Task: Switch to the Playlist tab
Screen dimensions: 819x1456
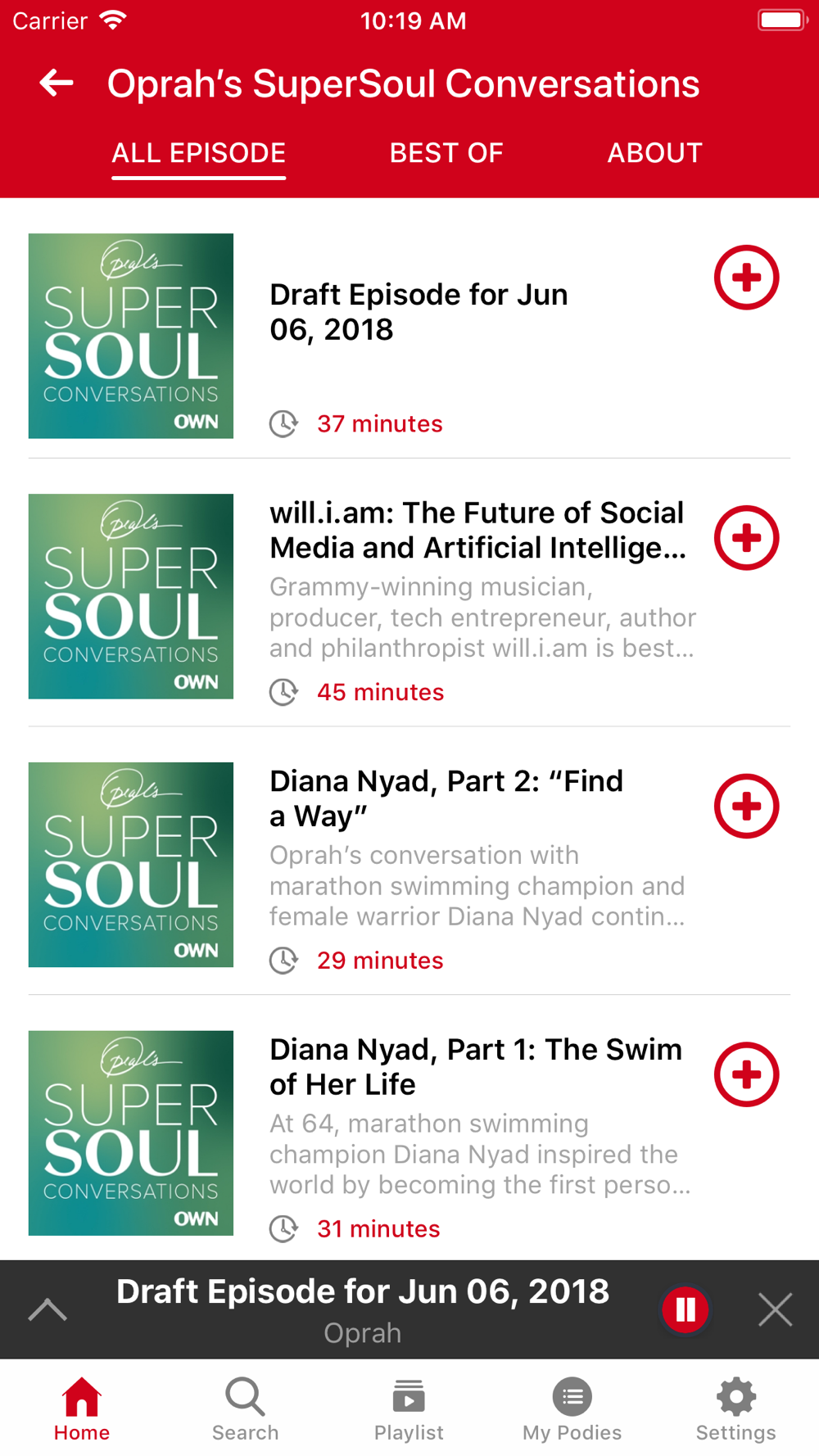Action: point(409,1409)
